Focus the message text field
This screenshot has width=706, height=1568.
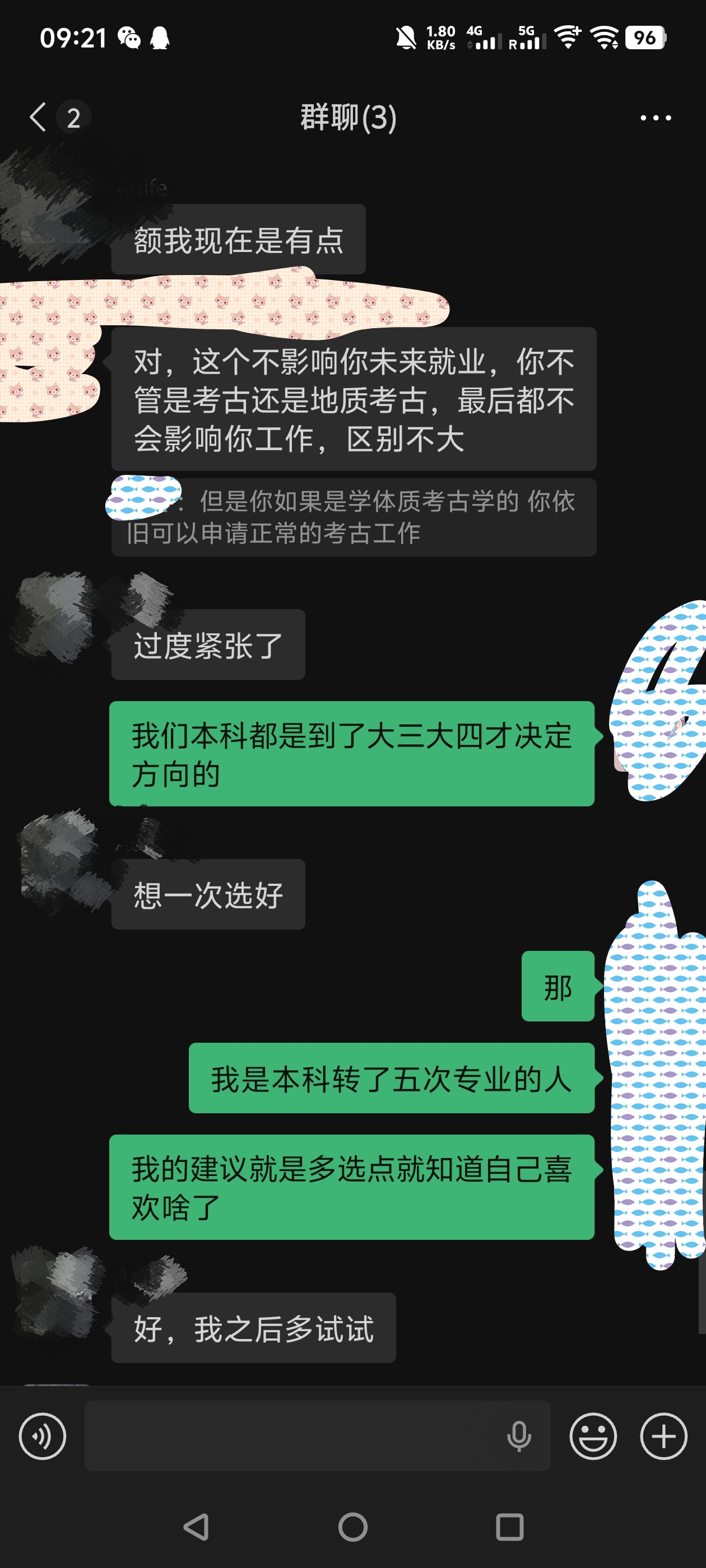pos(292,1436)
